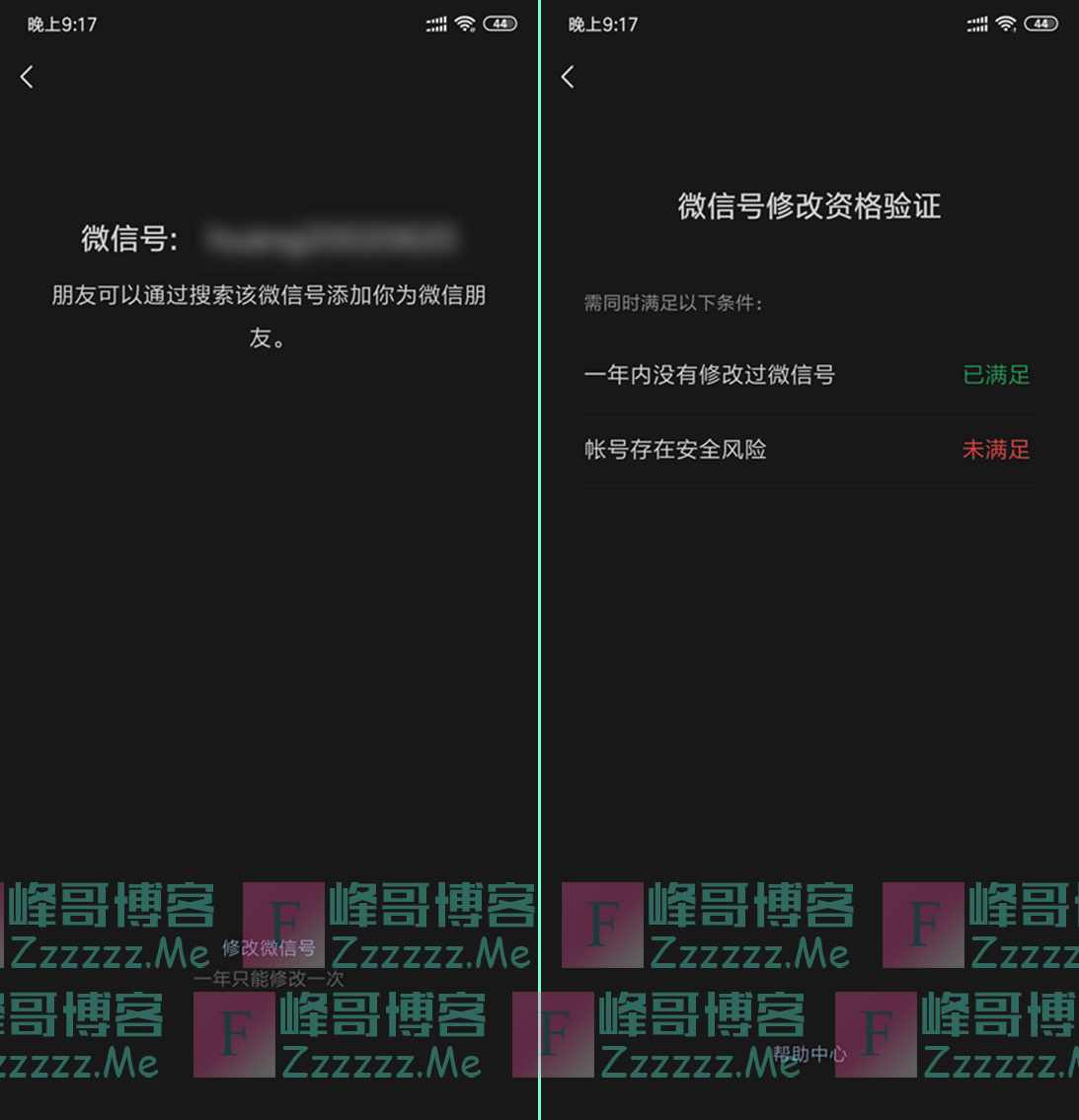
Task: Go back from 微信号修改资格验证 page
Action: pos(568,77)
